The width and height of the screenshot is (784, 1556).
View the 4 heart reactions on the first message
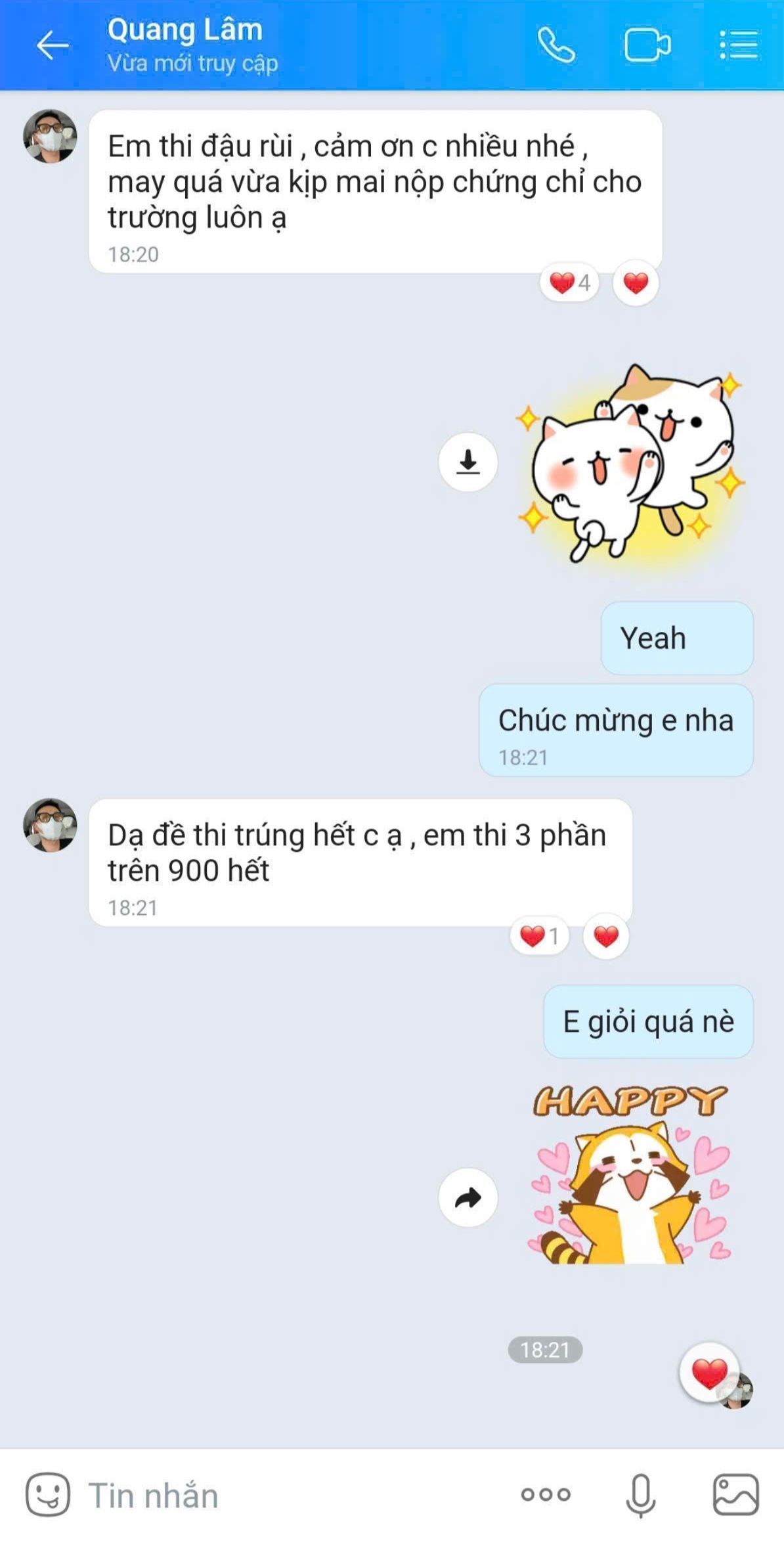[569, 283]
